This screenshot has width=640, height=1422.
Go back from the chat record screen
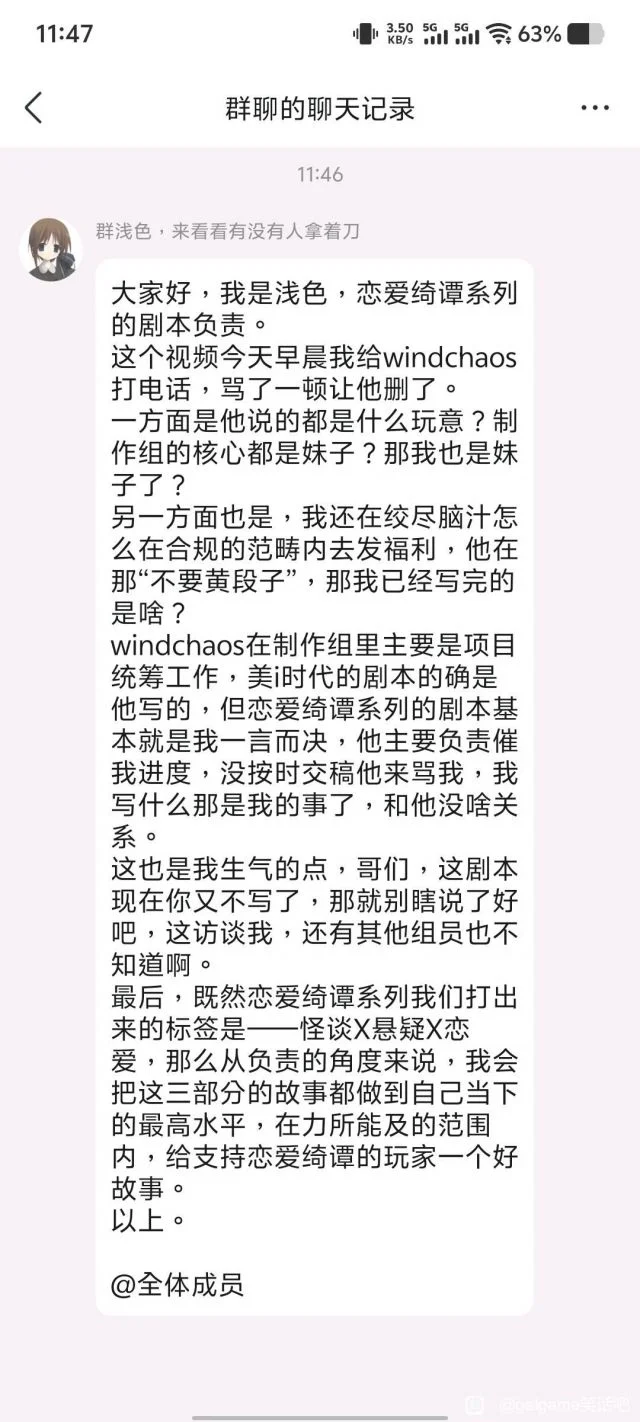[x=33, y=108]
